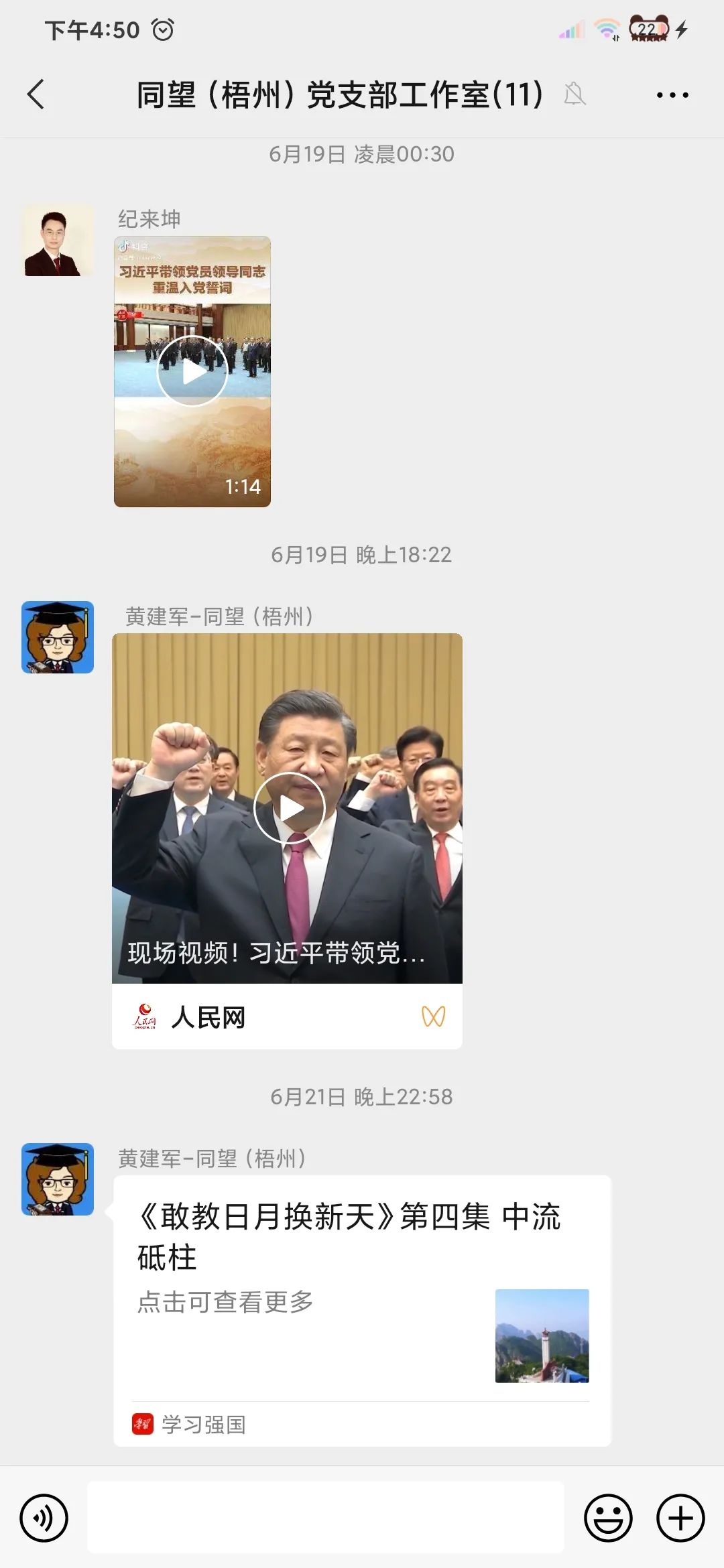Play the 人民网 video from 黄建军
This screenshot has height=1568, width=724.
287,808
